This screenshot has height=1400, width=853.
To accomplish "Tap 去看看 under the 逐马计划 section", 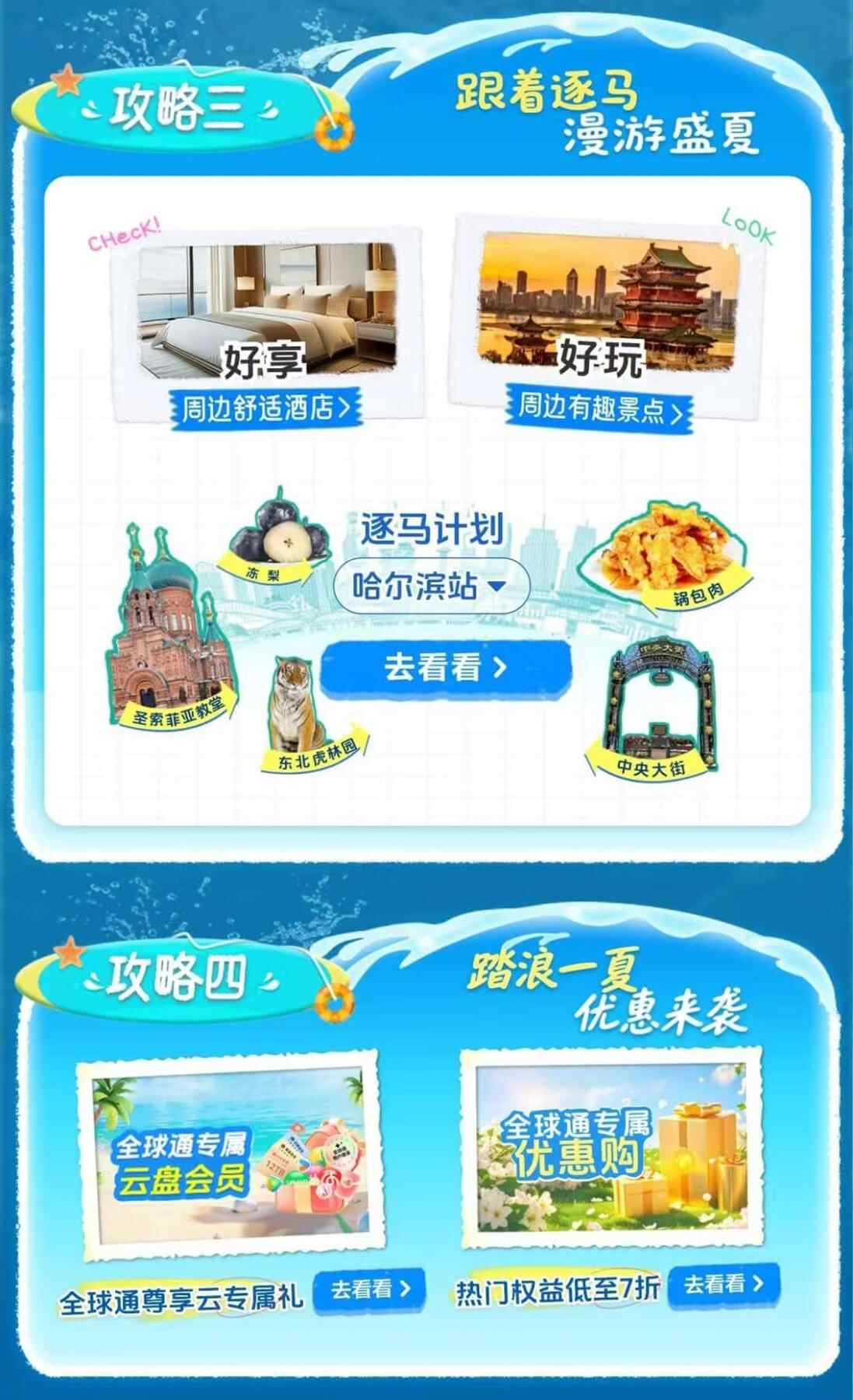I will coord(446,667).
